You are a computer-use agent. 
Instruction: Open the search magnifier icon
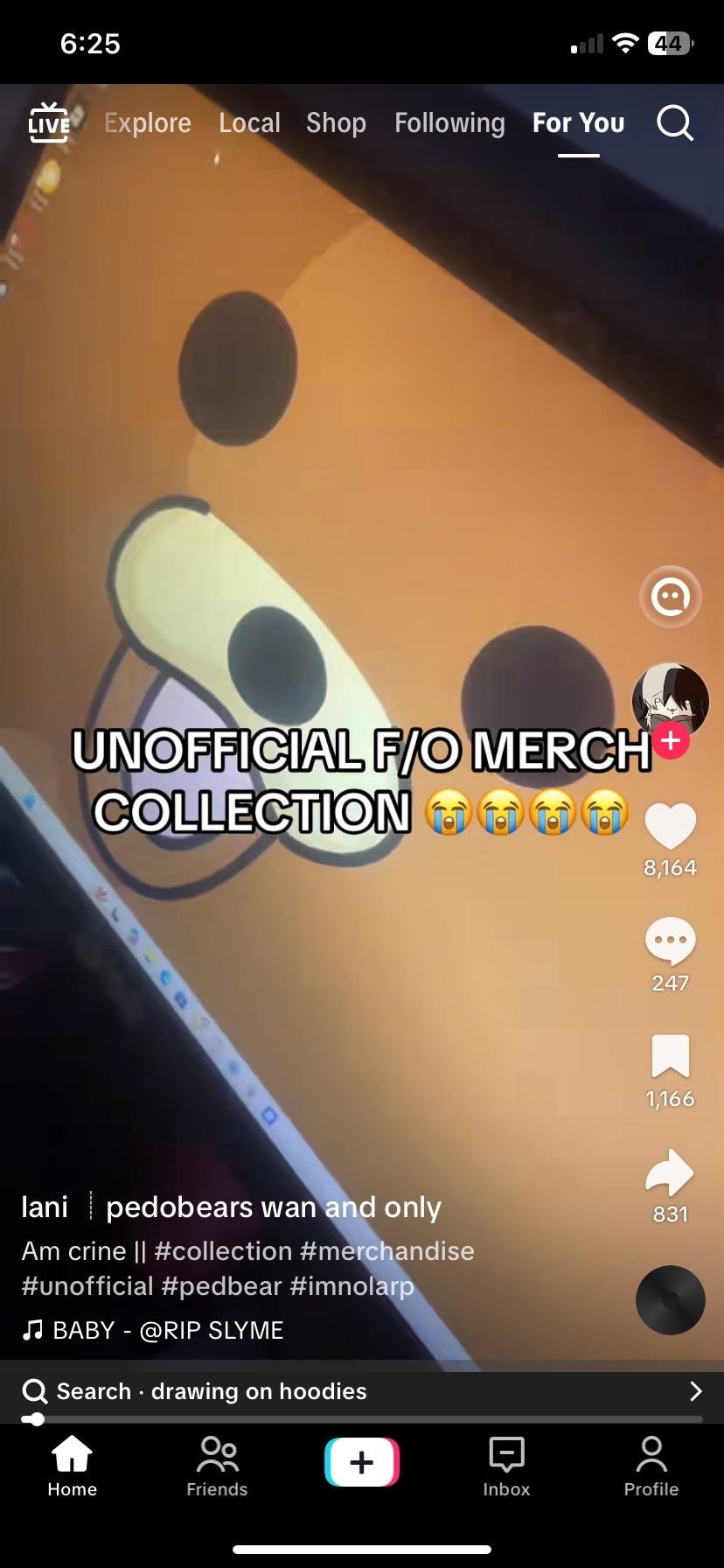click(675, 123)
